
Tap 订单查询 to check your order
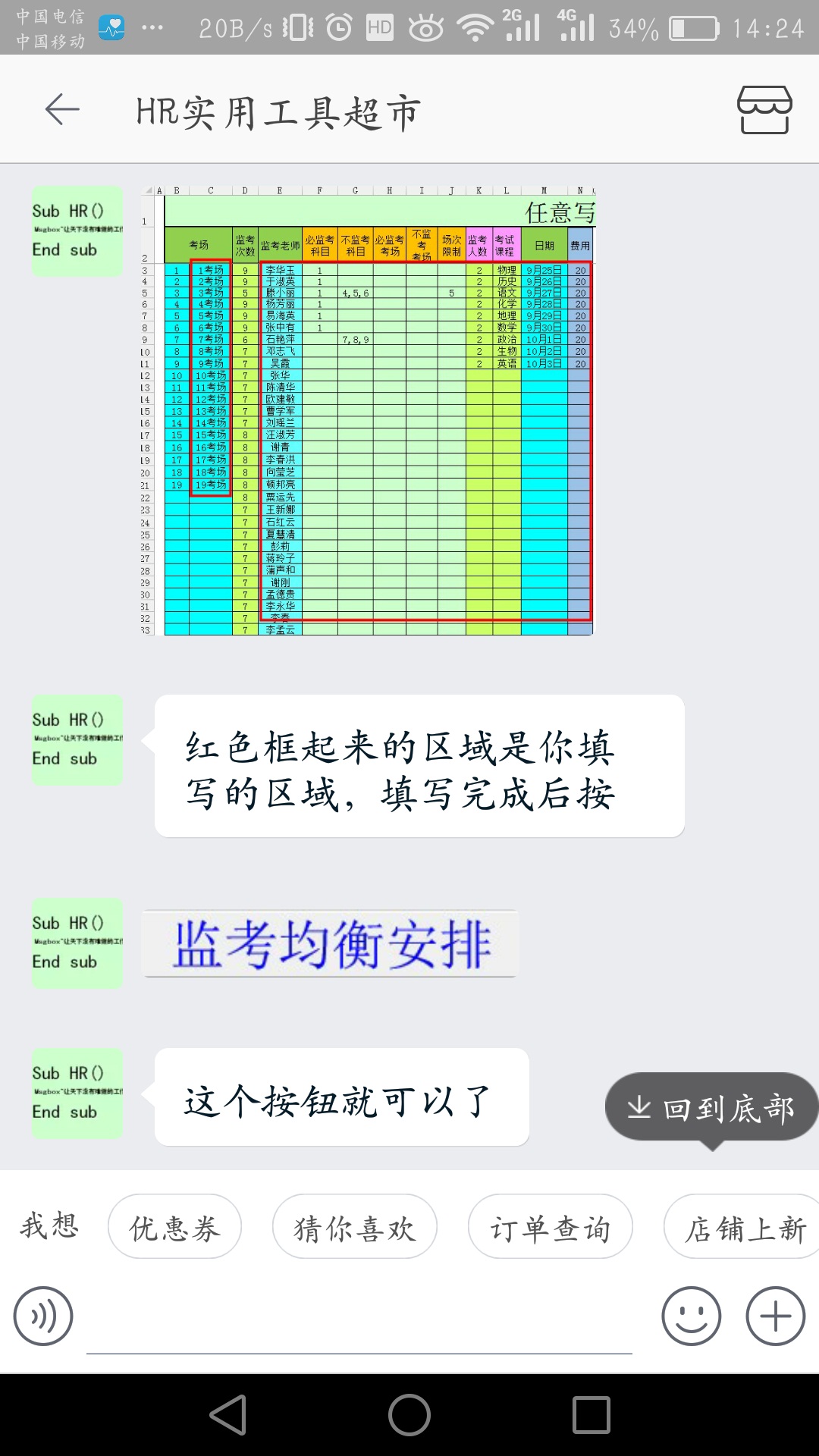click(551, 1226)
